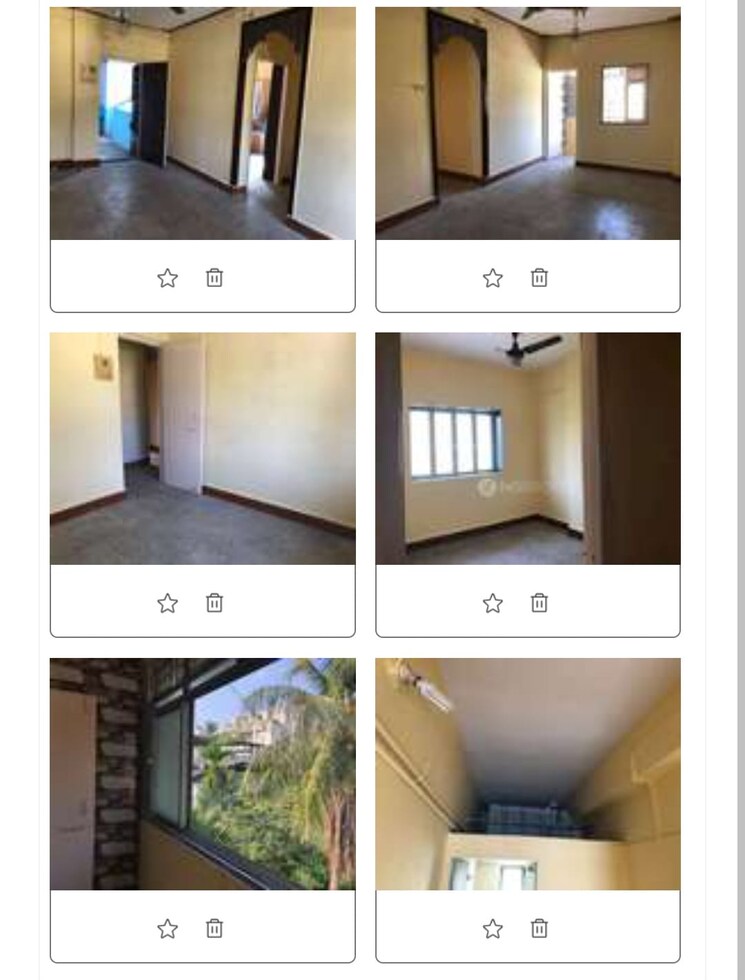The width and height of the screenshot is (745, 980).
Task: Favorite the top-left arched doorway photo
Action: point(167,277)
